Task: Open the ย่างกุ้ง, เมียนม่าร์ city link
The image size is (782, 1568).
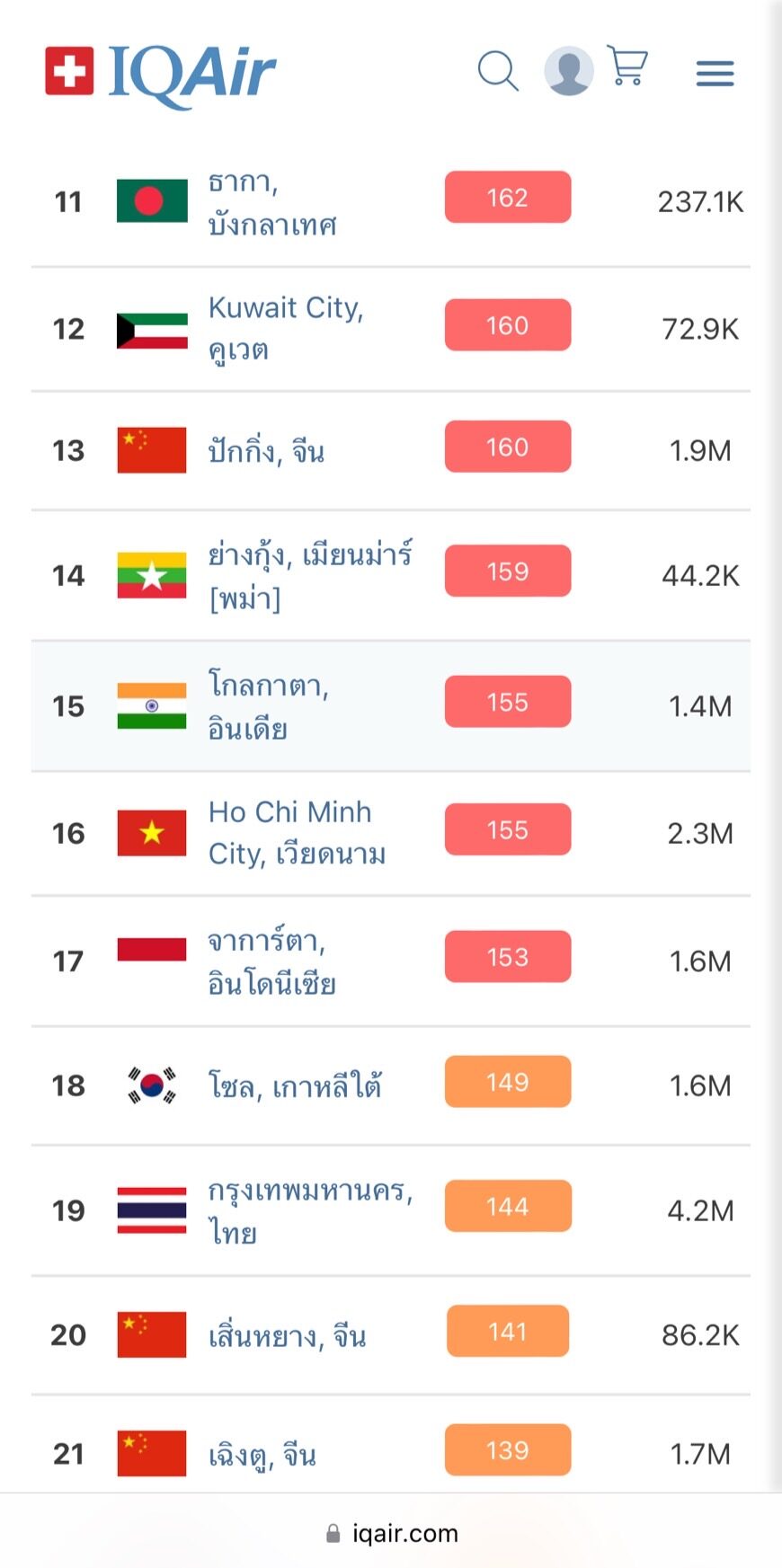Action: [310, 575]
